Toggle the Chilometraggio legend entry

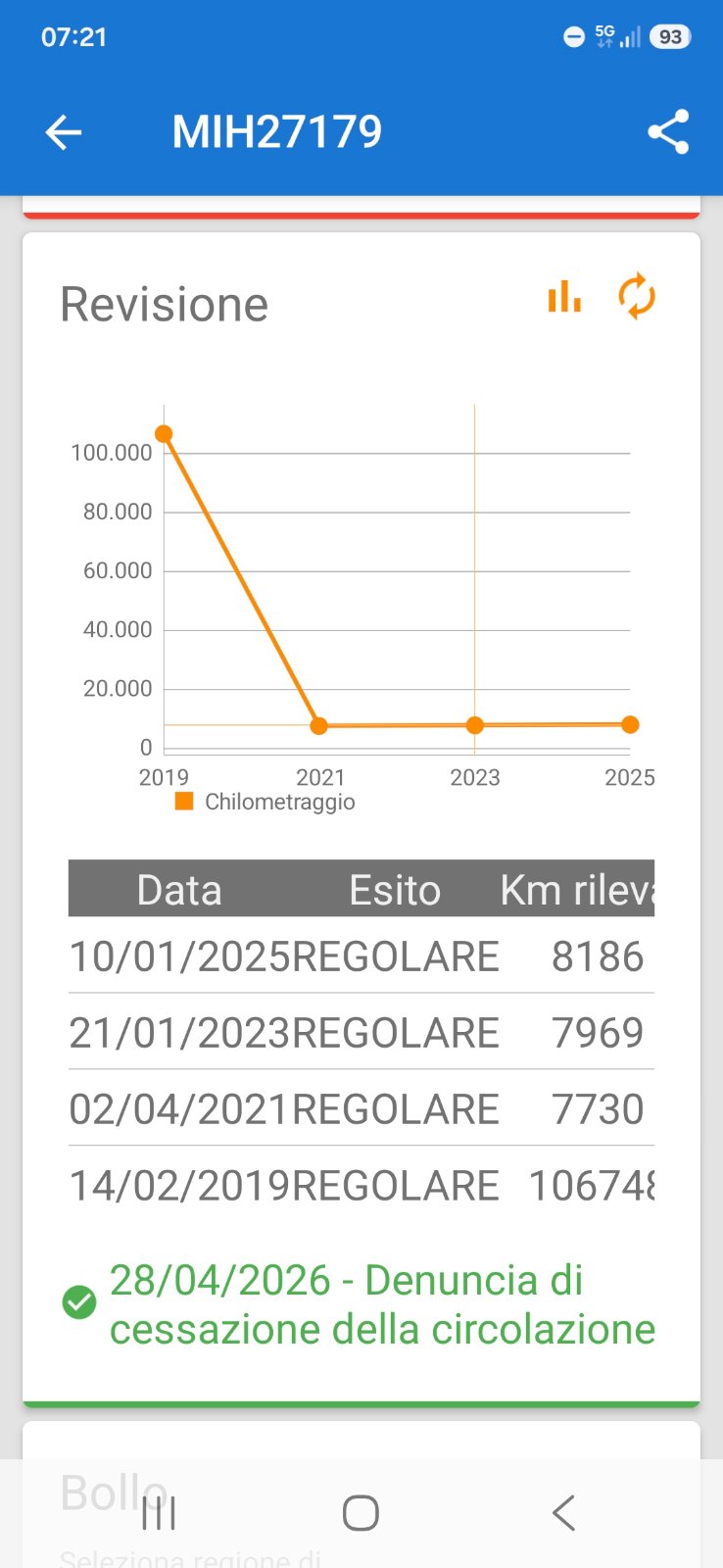pos(265,802)
